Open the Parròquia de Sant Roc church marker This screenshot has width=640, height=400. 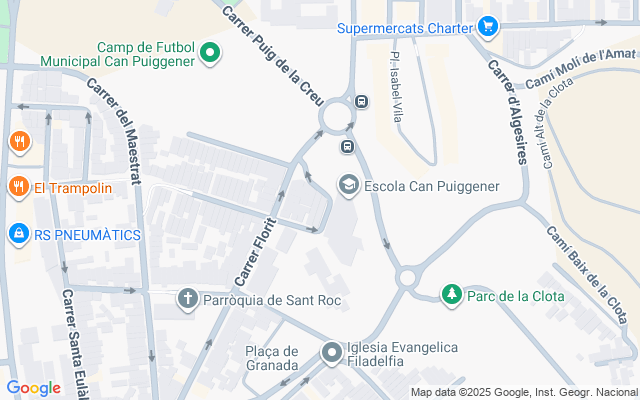(188, 300)
